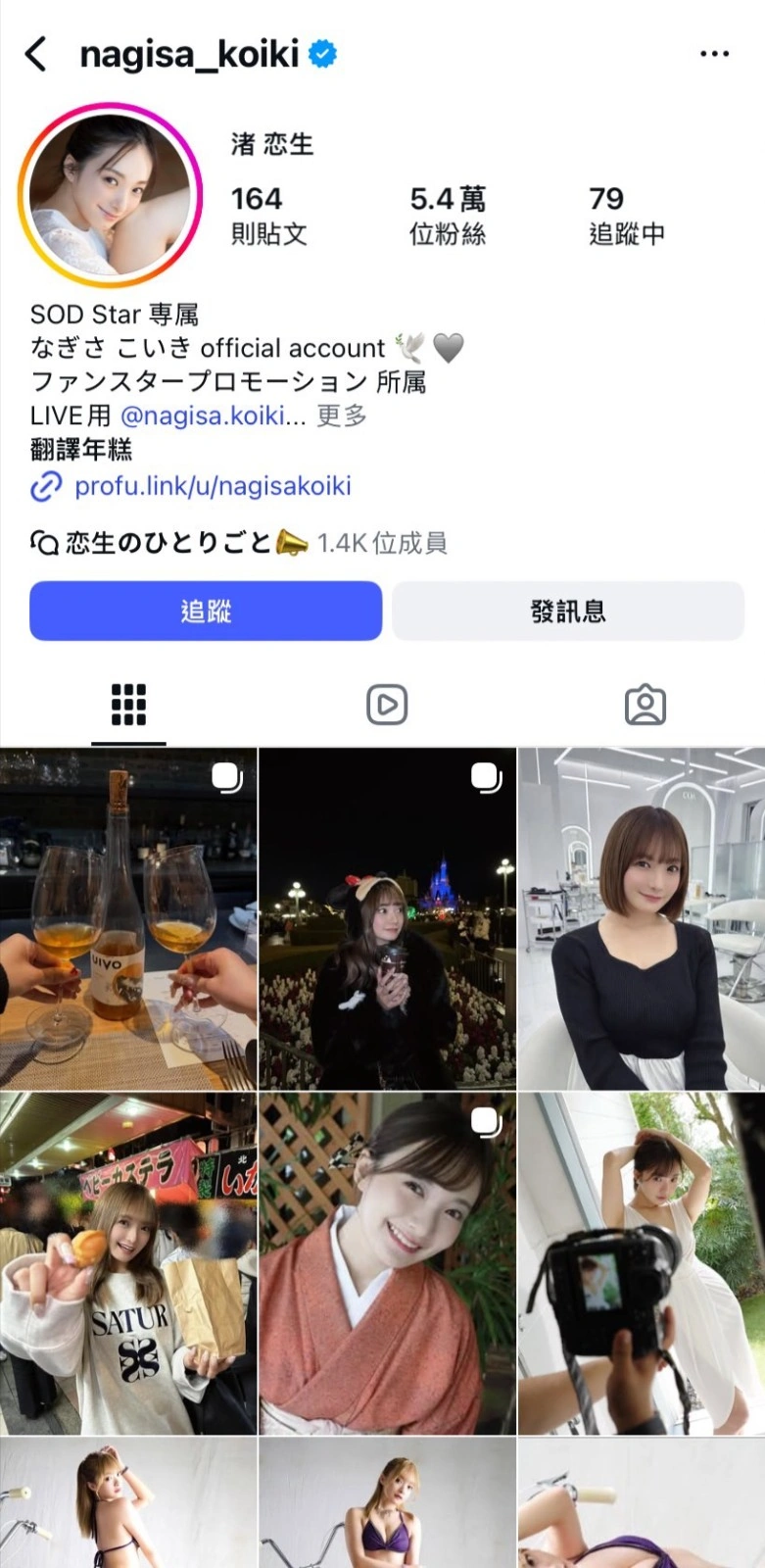Open the wine glasses toast post

128,918
